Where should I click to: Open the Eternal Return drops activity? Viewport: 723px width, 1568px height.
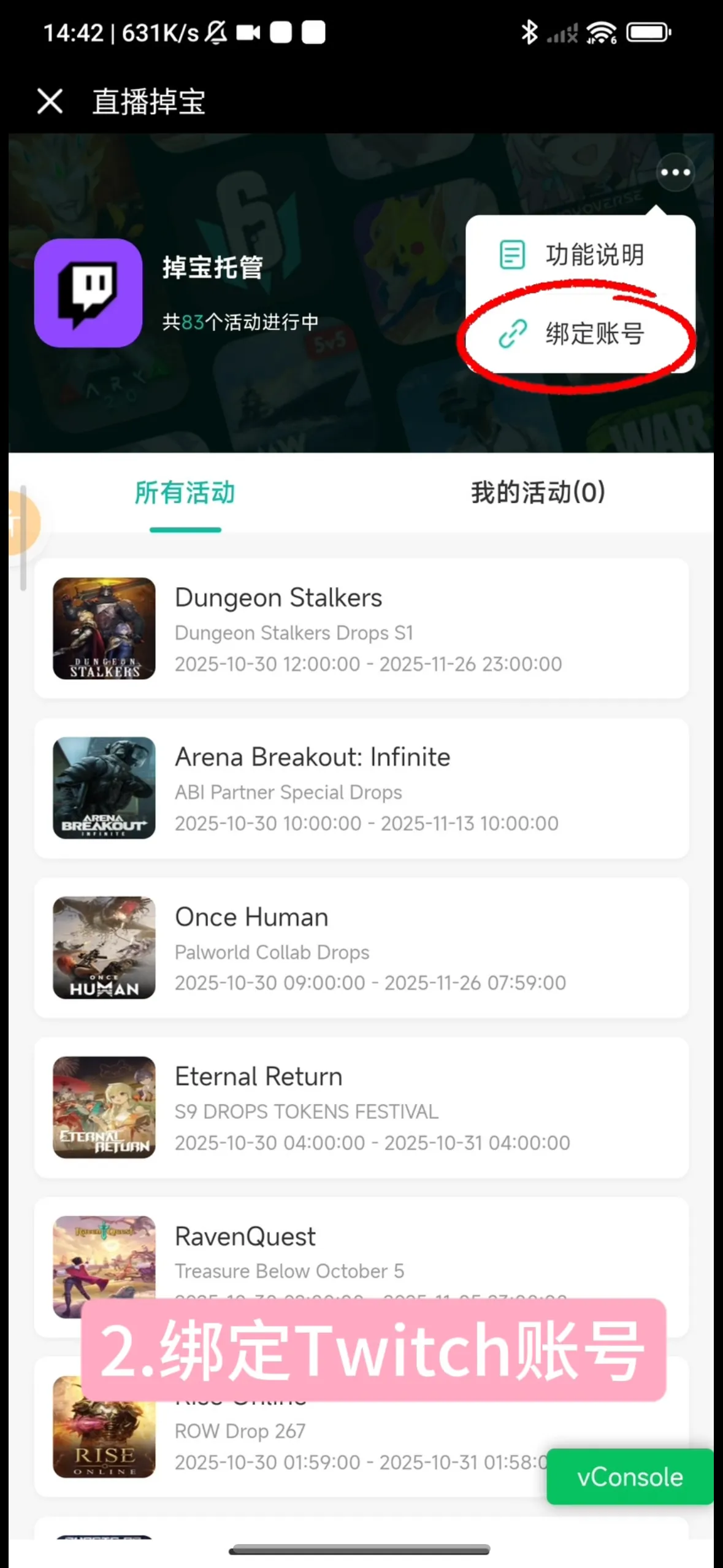[361, 1107]
